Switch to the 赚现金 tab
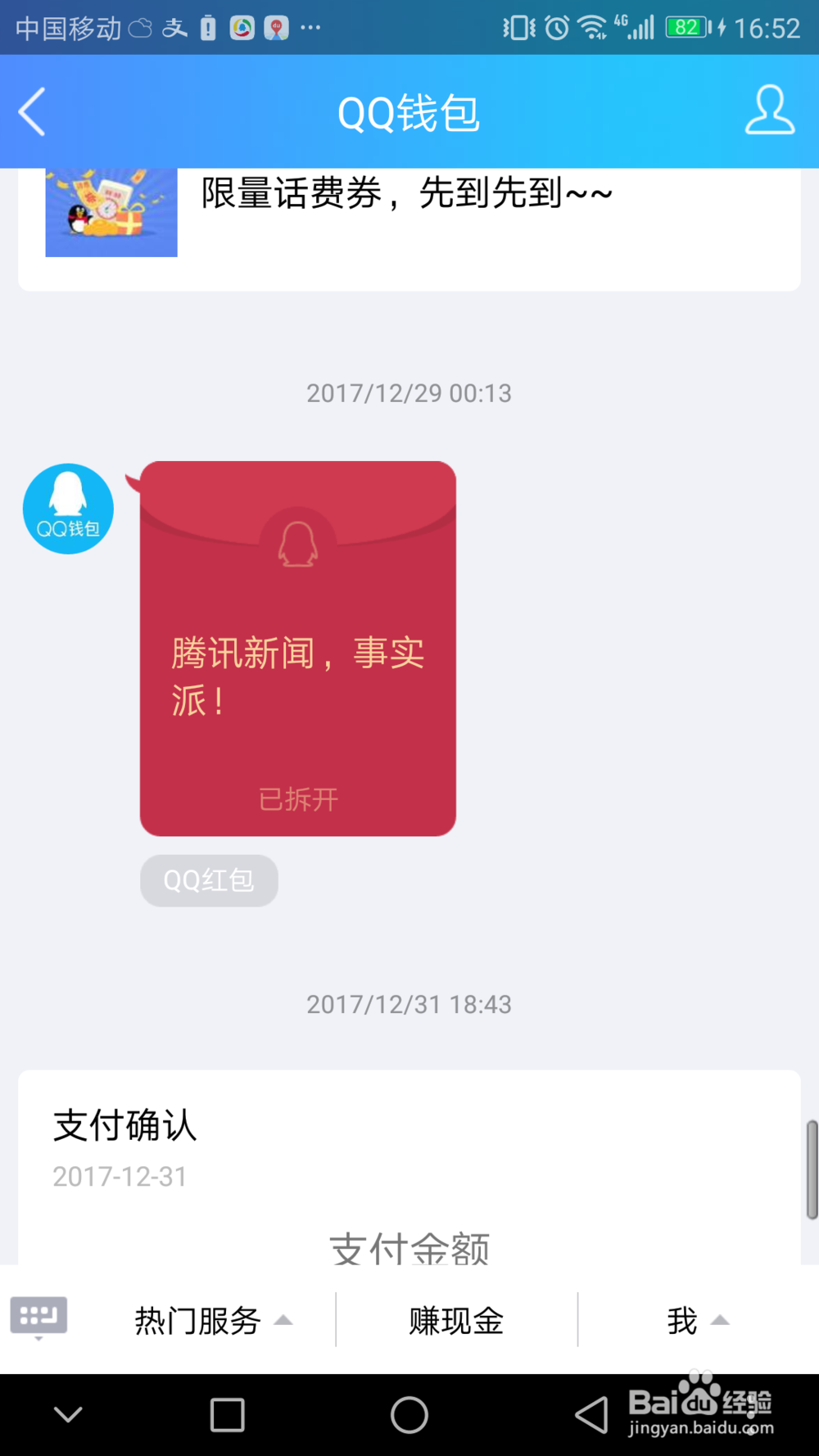This screenshot has width=819, height=1456. click(455, 1318)
